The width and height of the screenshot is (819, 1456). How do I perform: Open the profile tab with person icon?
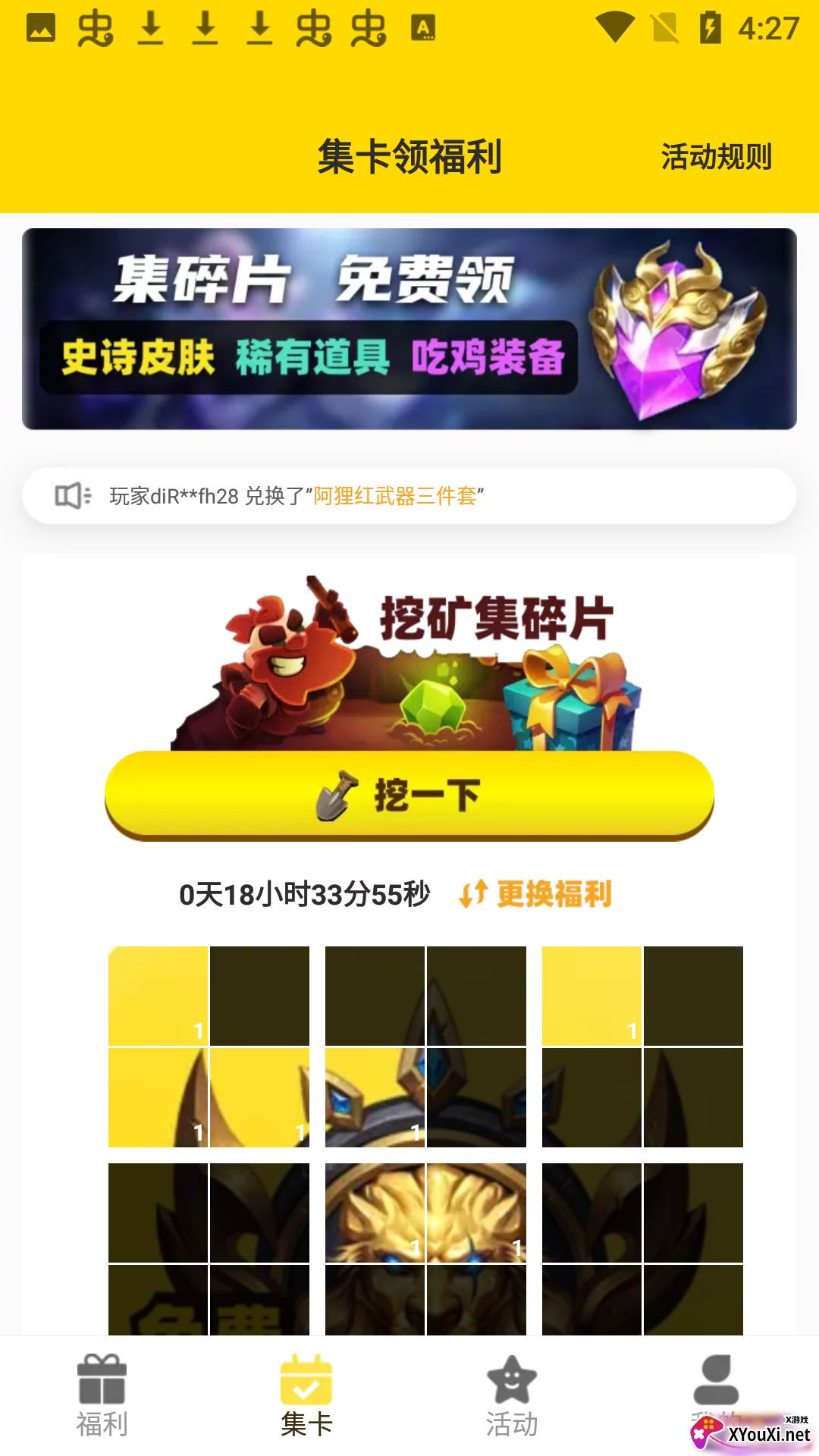(715, 1388)
